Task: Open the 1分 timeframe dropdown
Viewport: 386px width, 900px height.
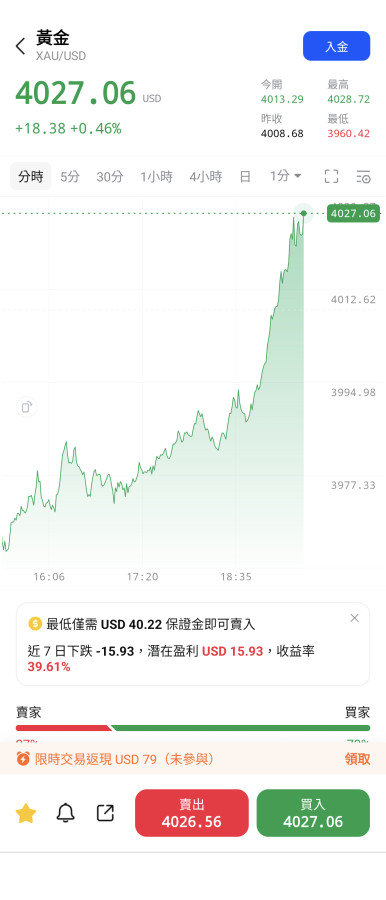Action: tap(285, 176)
